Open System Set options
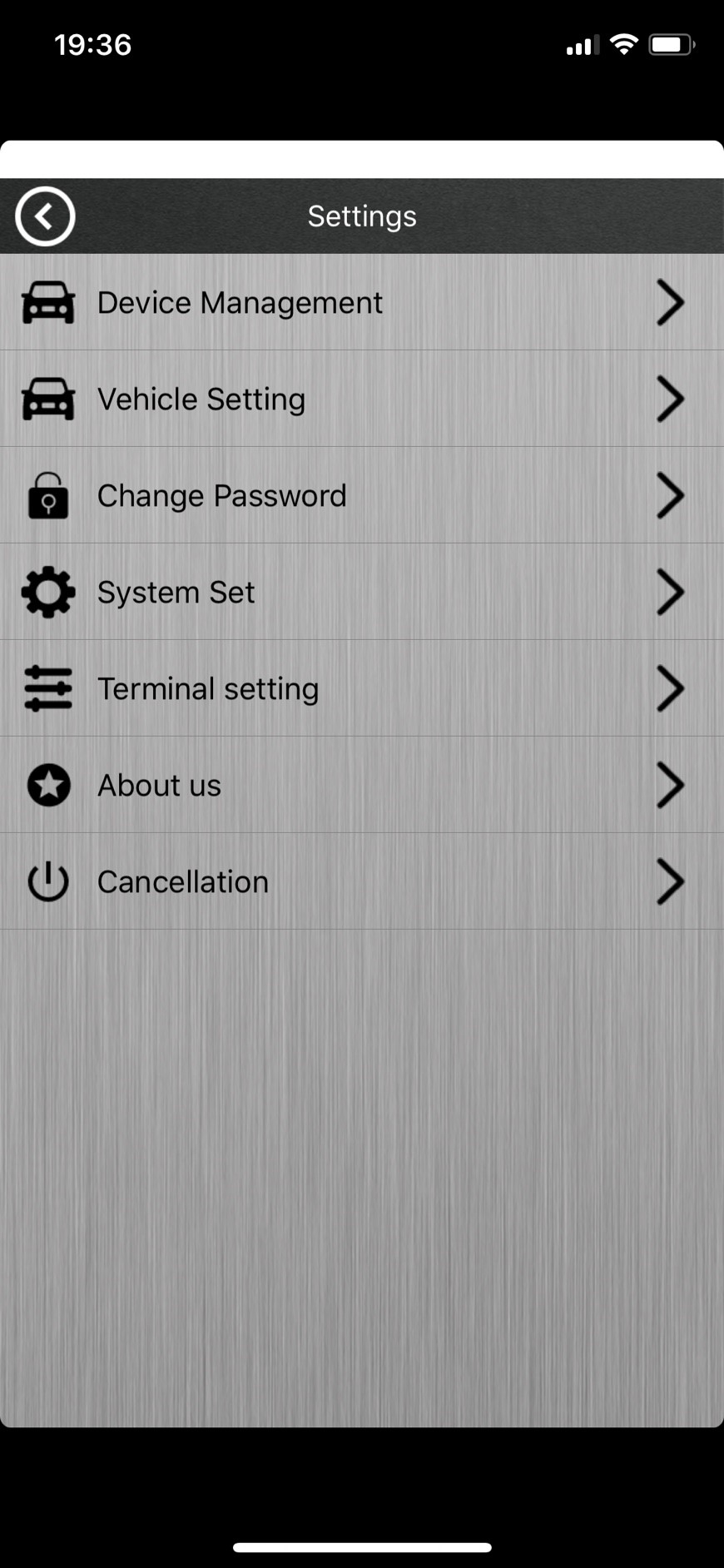 [362, 592]
